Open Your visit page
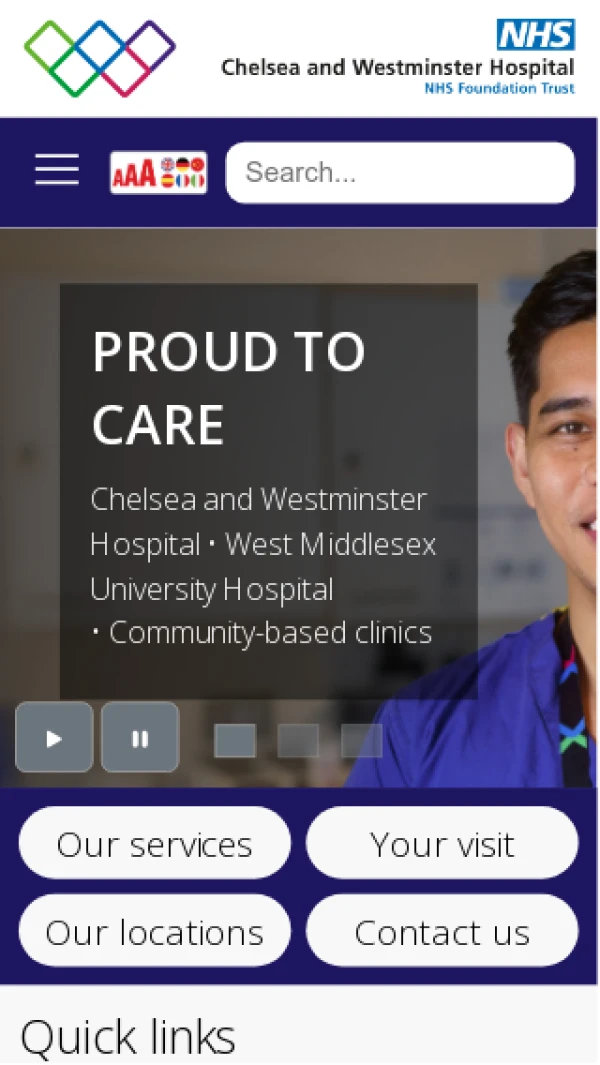 [x=442, y=844]
